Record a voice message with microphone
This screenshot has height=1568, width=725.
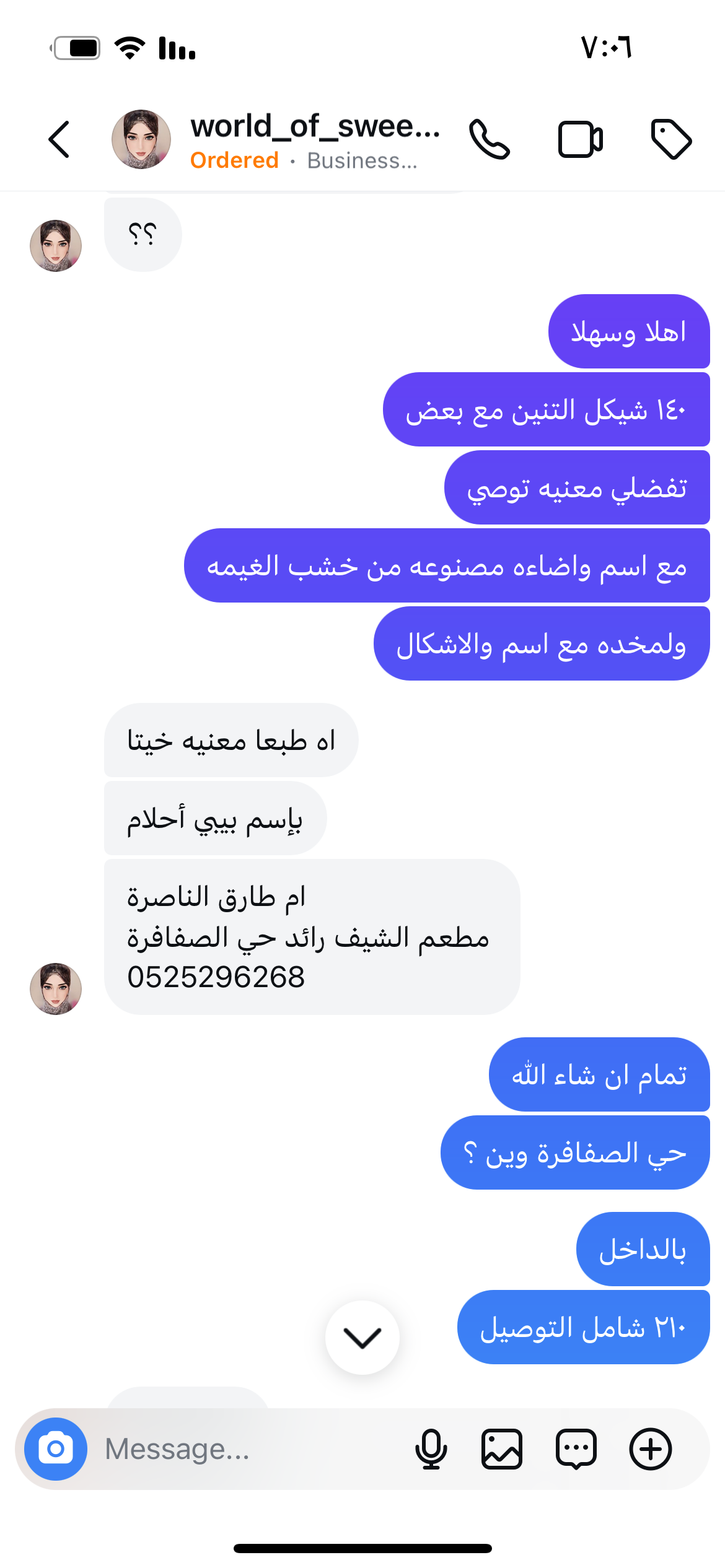431,1448
